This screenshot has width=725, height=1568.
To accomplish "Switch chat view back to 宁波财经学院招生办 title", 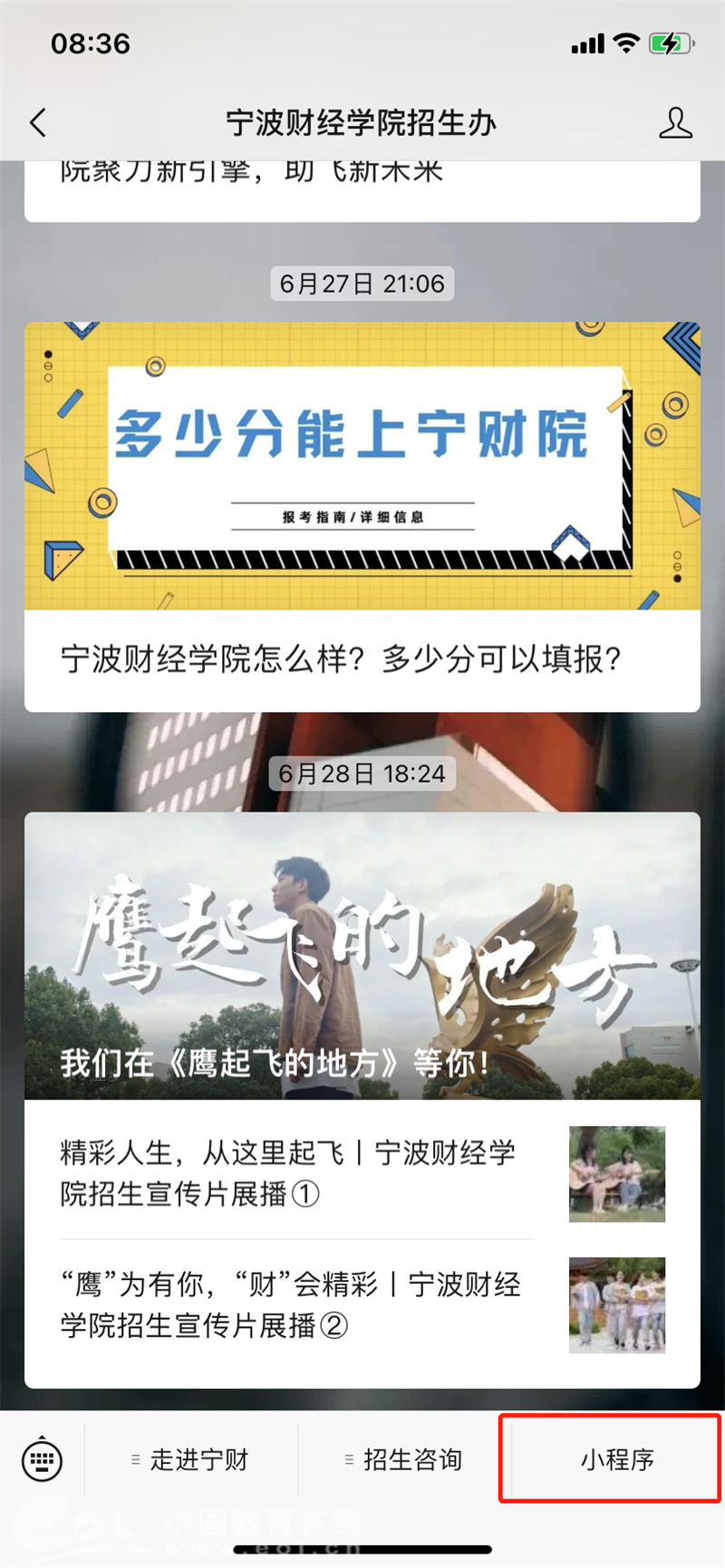I will [361, 122].
